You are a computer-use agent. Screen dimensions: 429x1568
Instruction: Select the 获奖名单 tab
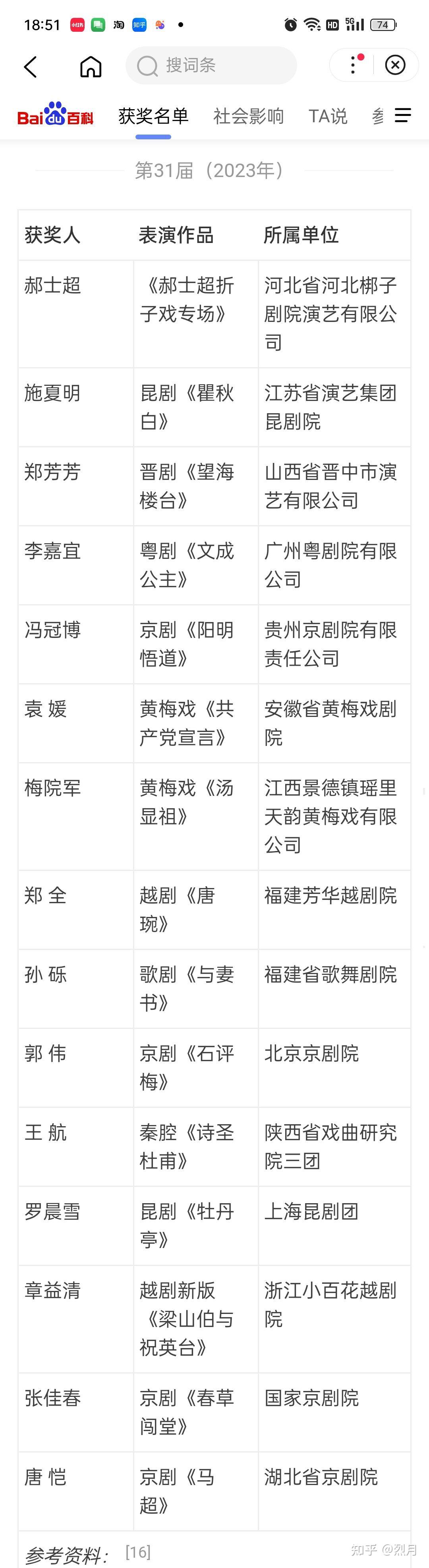tap(153, 116)
